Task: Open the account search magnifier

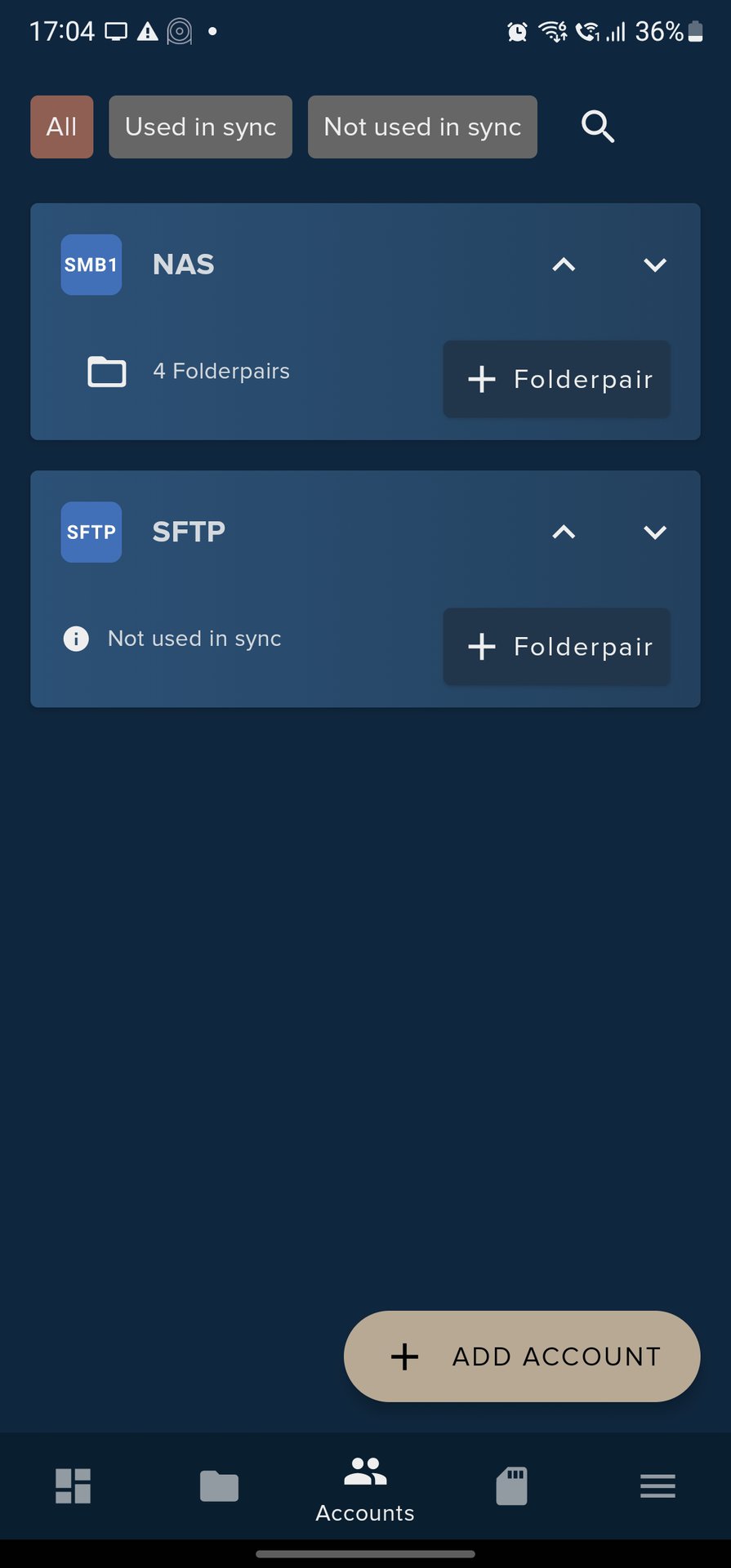Action: click(x=598, y=127)
